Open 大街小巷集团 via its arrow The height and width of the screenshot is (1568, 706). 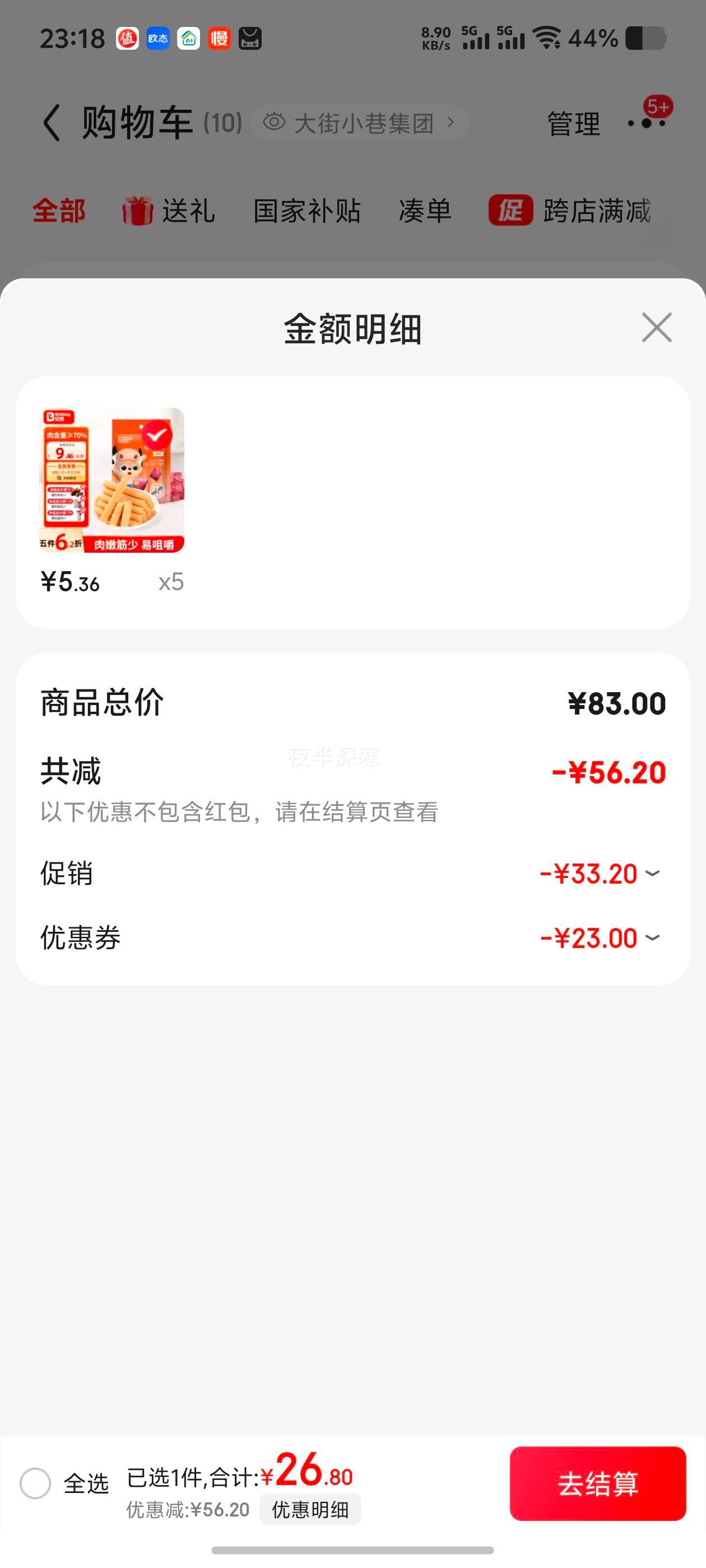tap(453, 122)
